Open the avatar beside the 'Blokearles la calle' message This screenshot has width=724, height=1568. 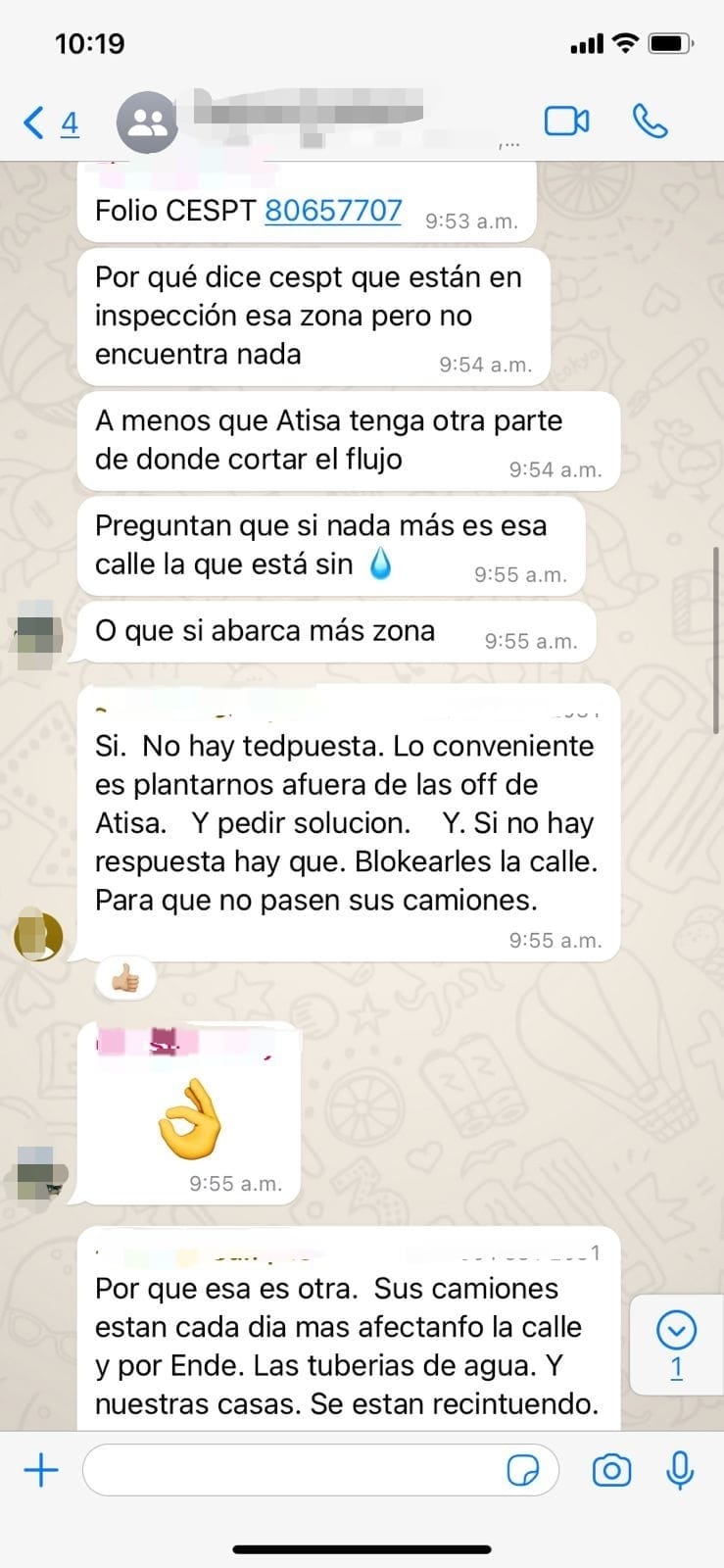(39, 936)
